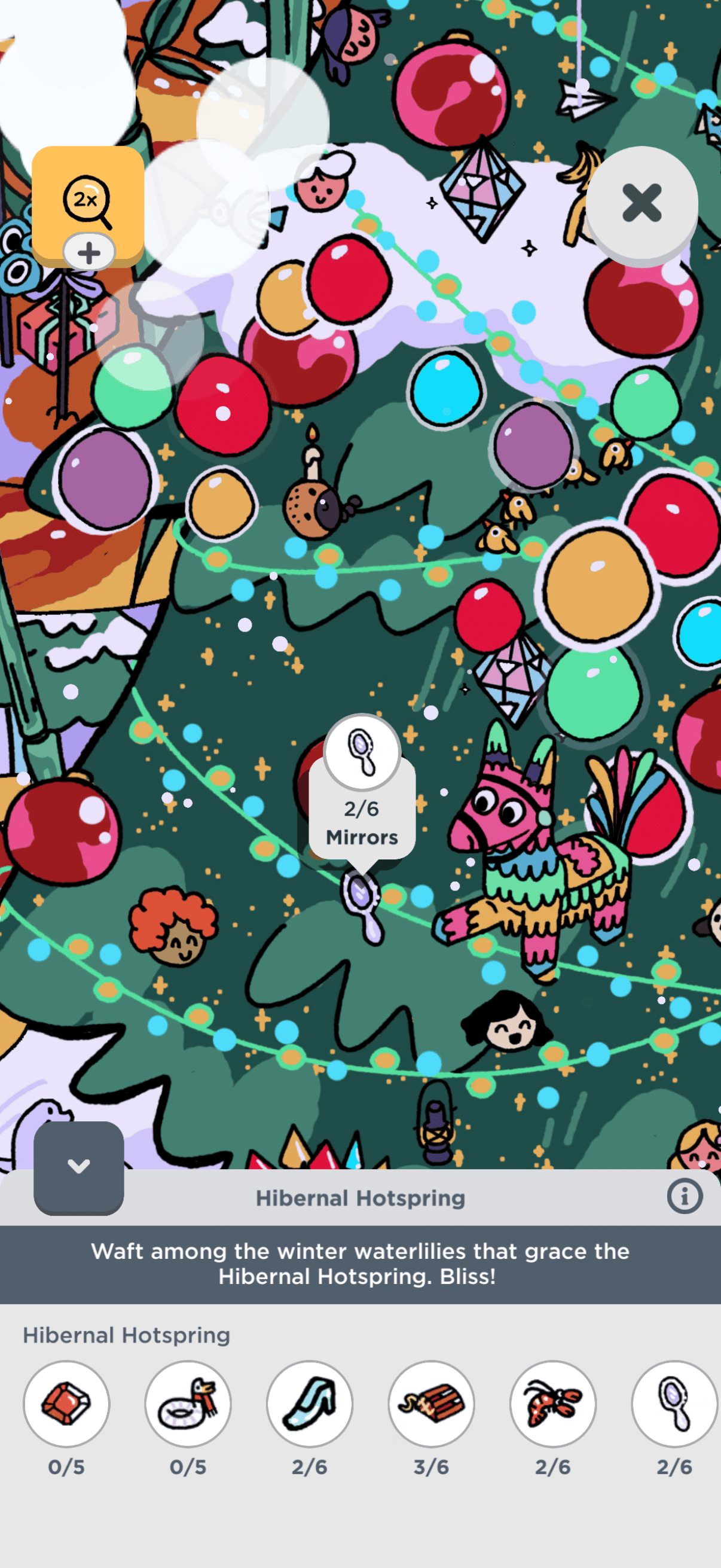Close the level with the X button
This screenshot has height=1568, width=721.
pos(641,203)
